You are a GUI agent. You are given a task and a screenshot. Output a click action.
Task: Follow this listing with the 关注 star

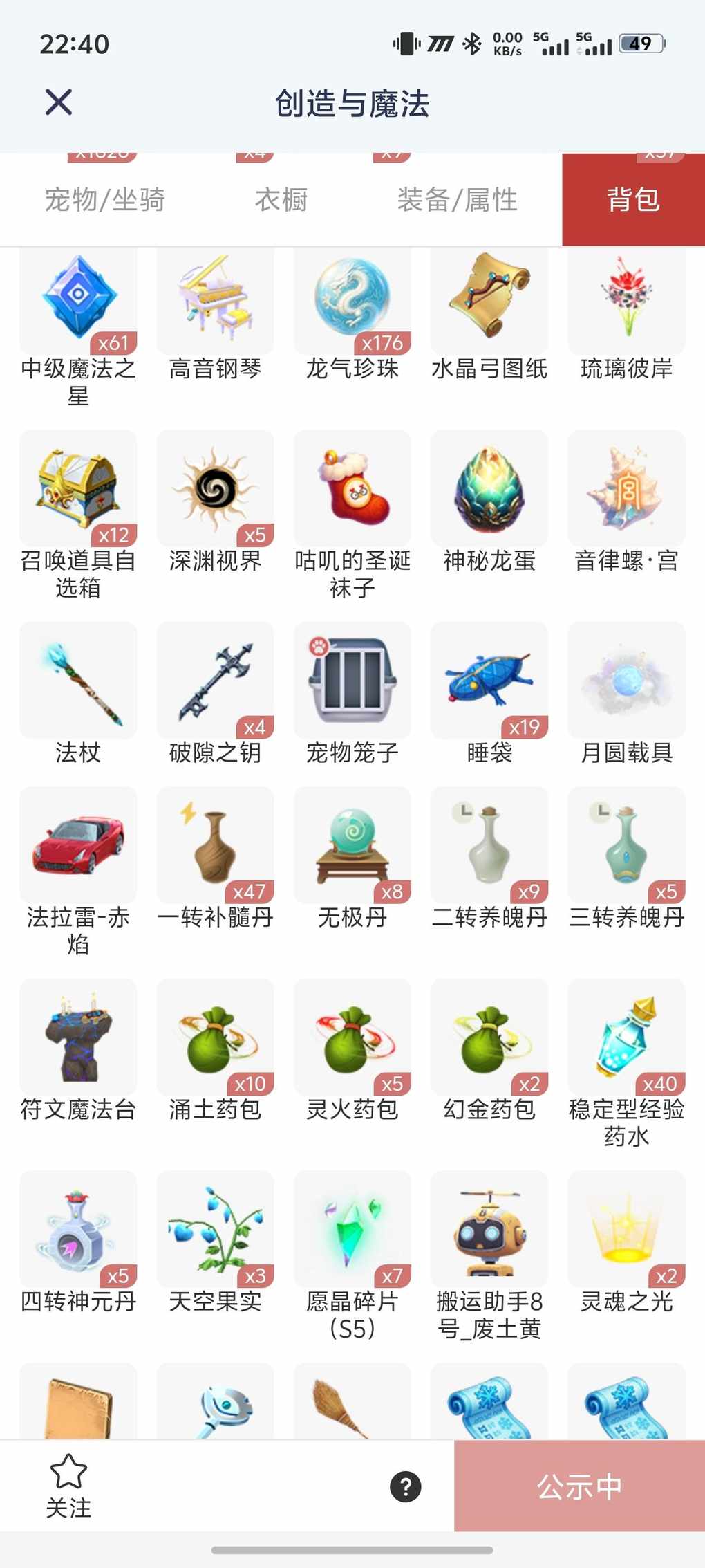pyautogui.click(x=68, y=1485)
